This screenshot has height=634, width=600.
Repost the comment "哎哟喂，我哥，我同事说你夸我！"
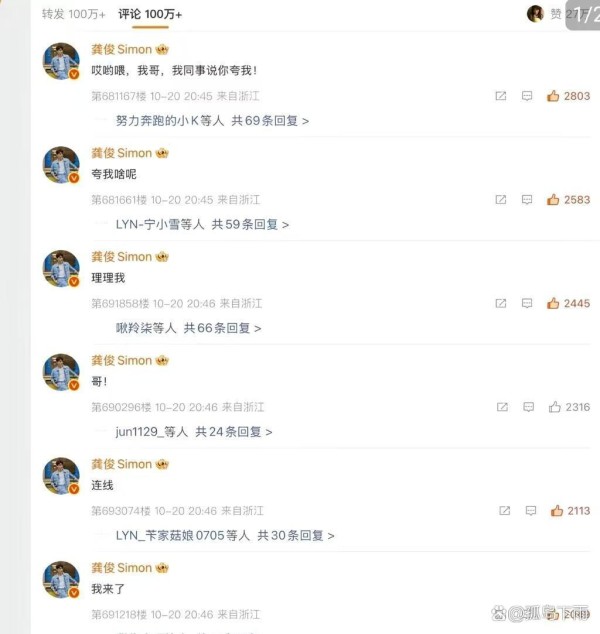point(501,96)
